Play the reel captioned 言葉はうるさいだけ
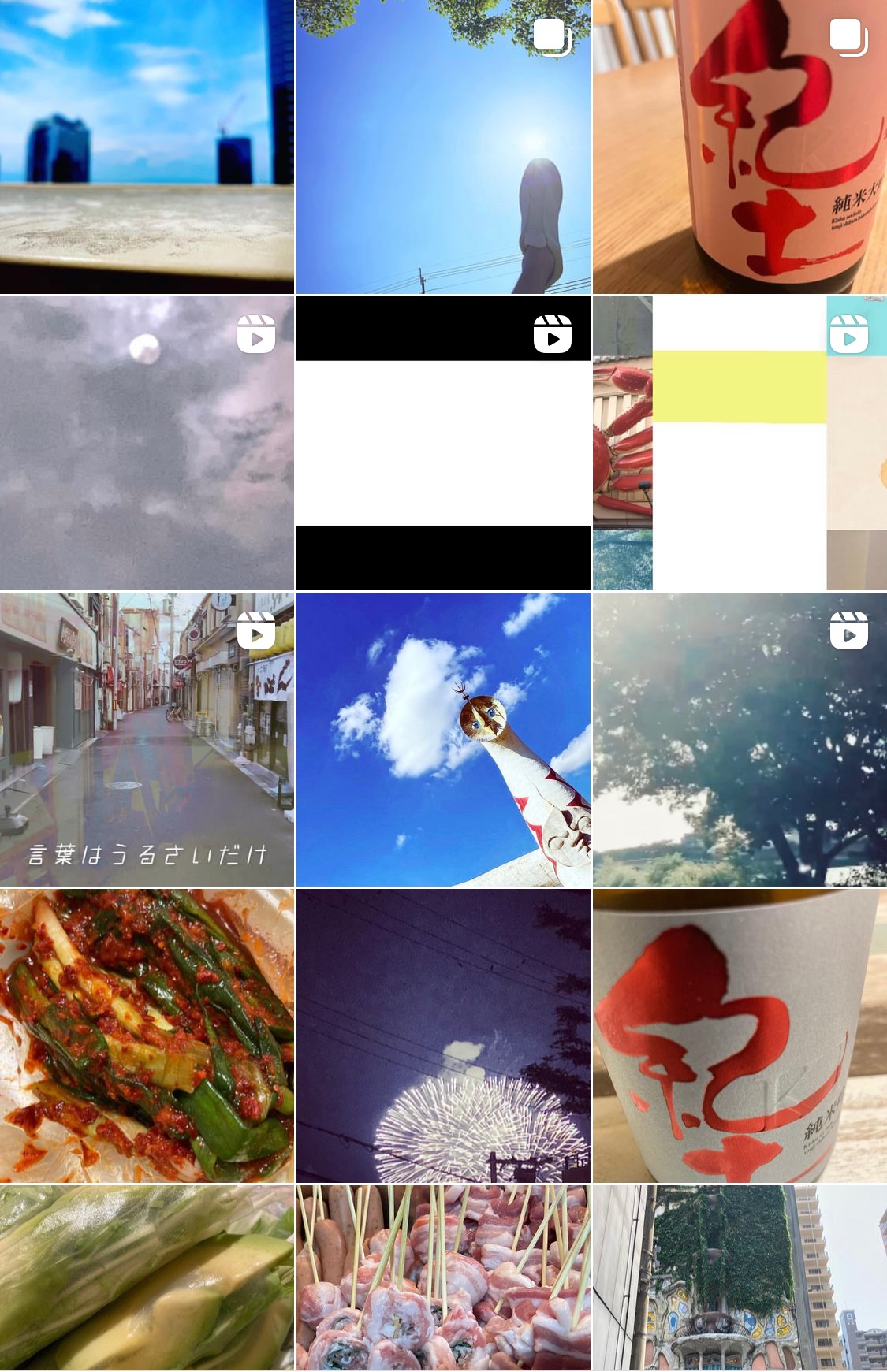The height and width of the screenshot is (1372, 887). 147,739
